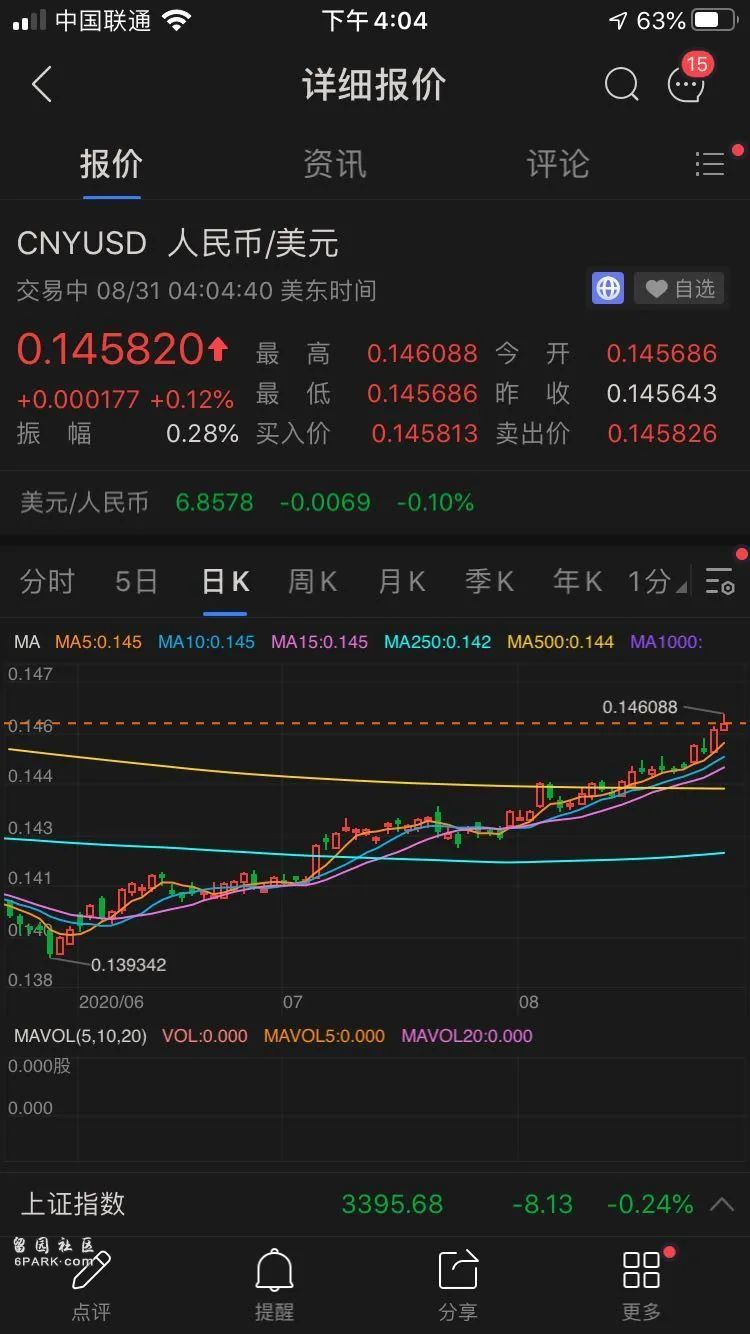Switch to the 资讯 tab
The width and height of the screenshot is (750, 1334).
click(x=335, y=164)
